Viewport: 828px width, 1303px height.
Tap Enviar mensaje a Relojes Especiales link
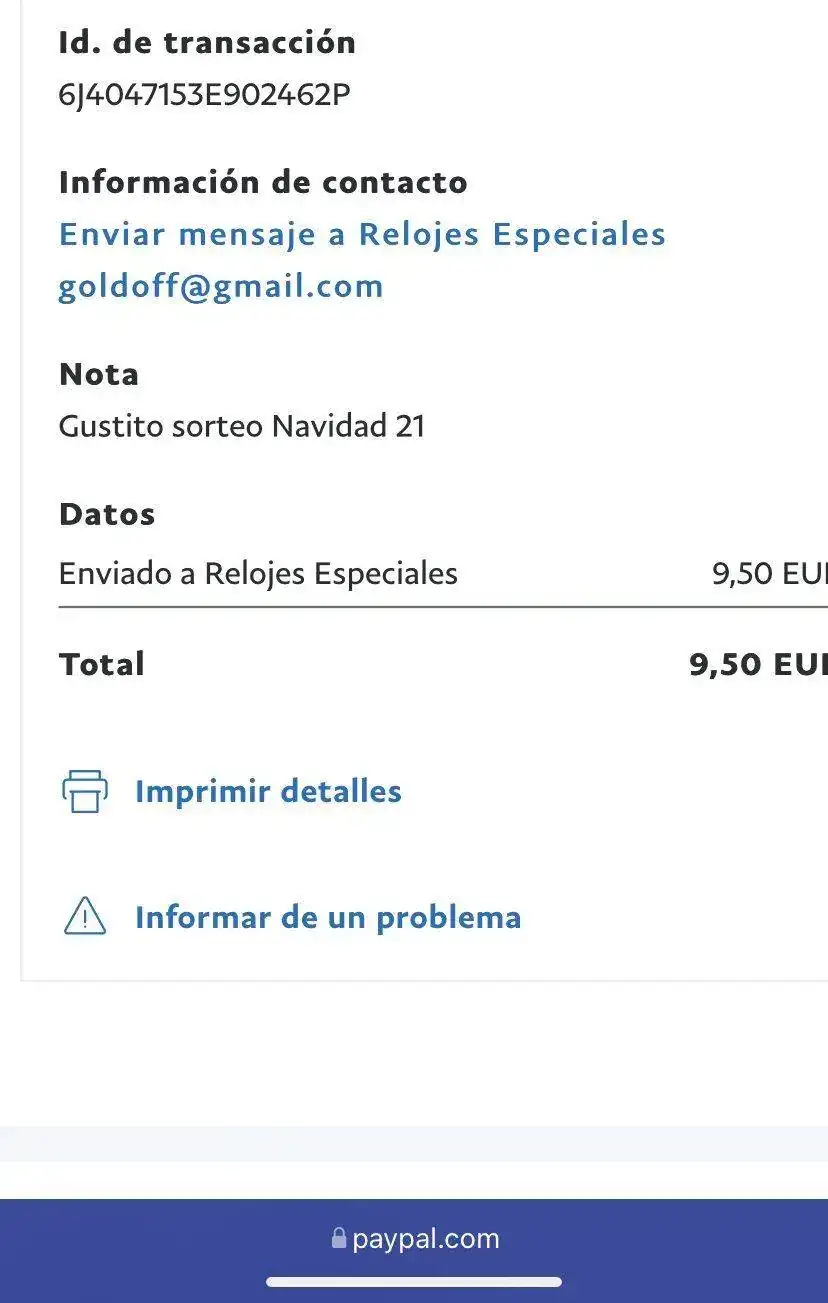(x=362, y=235)
